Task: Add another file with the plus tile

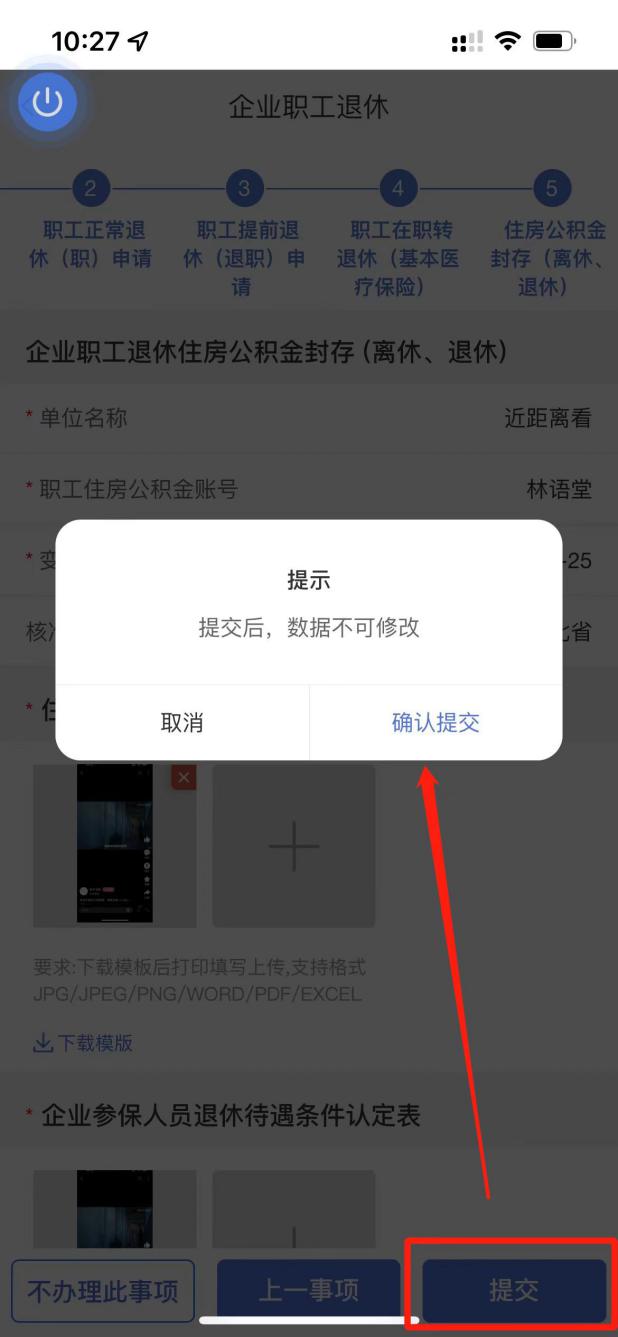Action: click(294, 846)
